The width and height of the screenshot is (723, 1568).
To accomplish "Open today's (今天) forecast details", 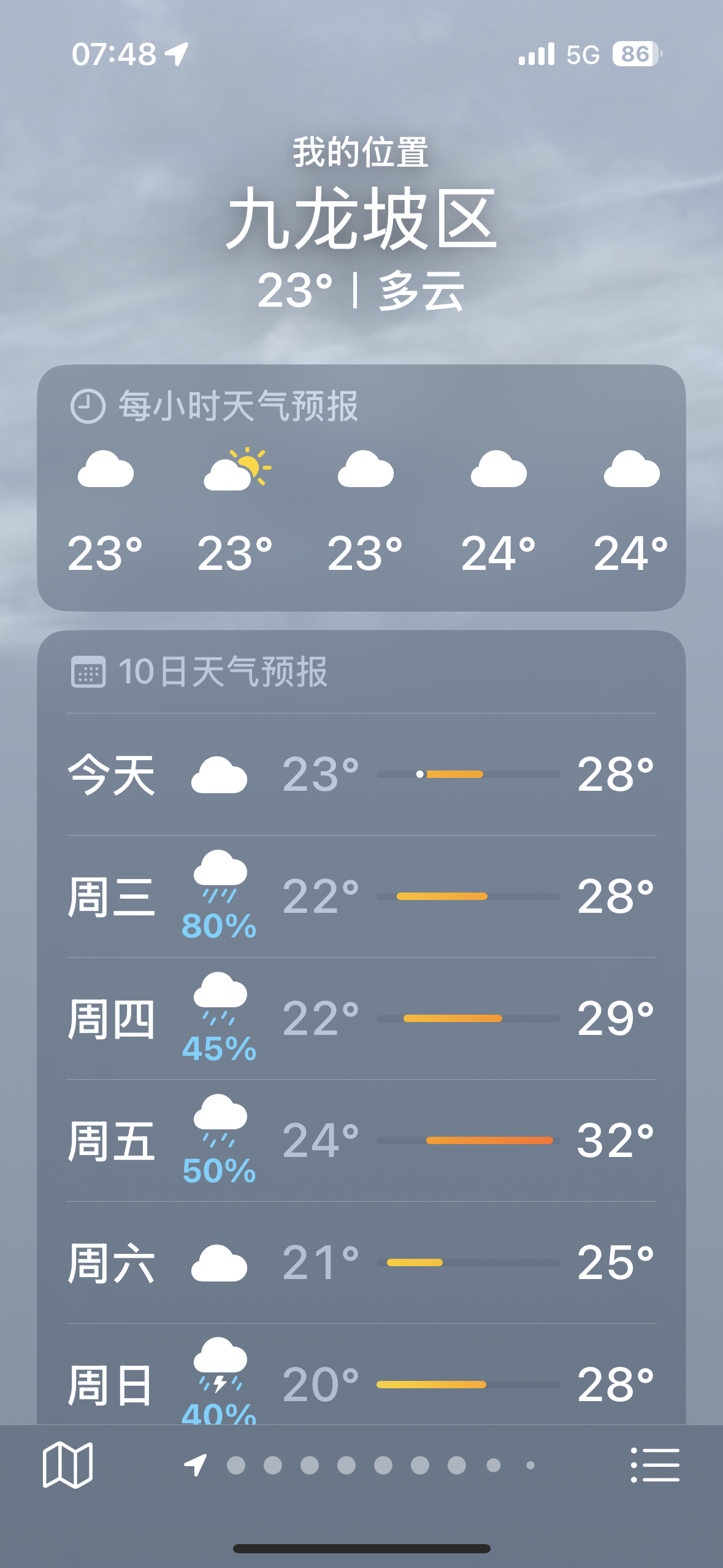I will 361,774.
